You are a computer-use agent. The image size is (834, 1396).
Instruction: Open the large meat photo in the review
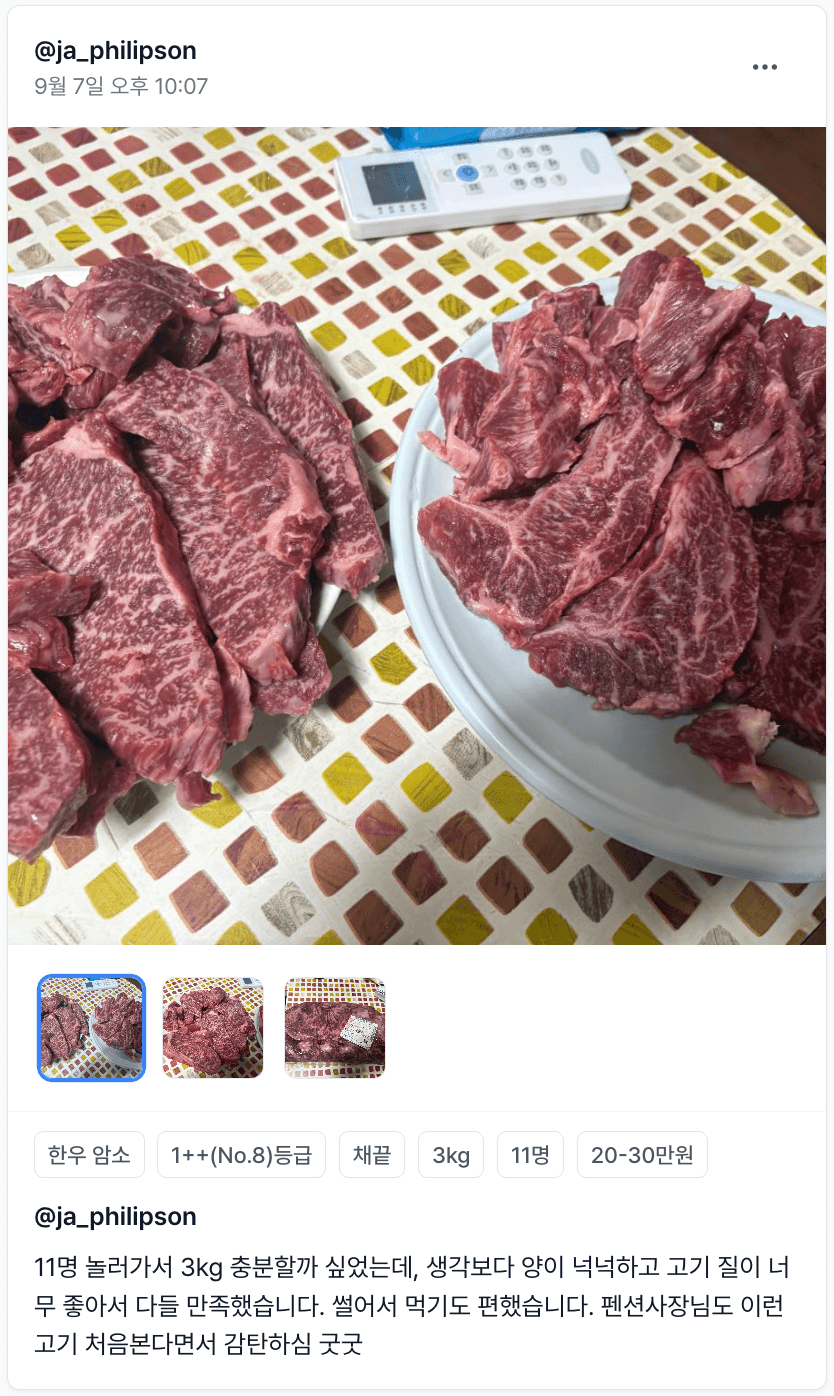click(x=417, y=535)
